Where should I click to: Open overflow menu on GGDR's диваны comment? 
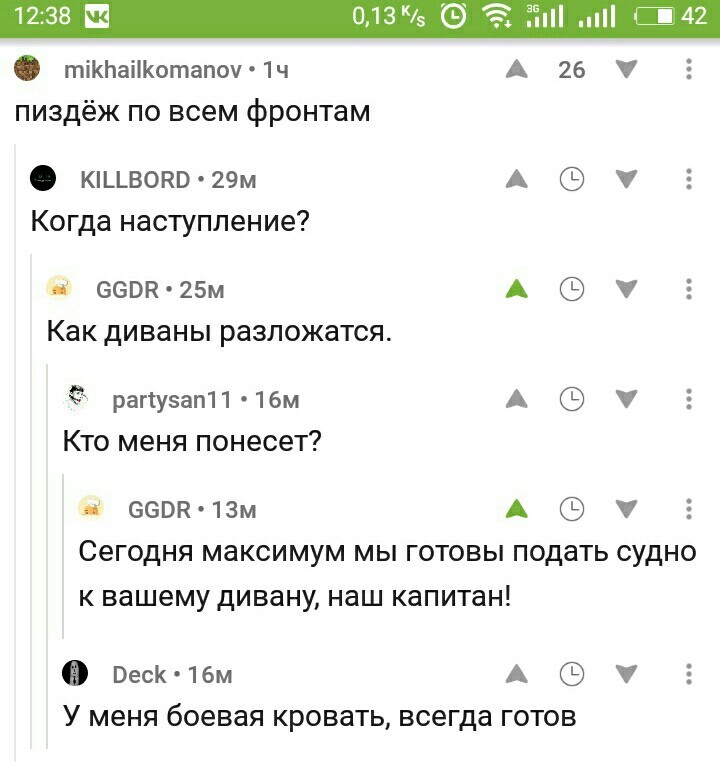688,289
